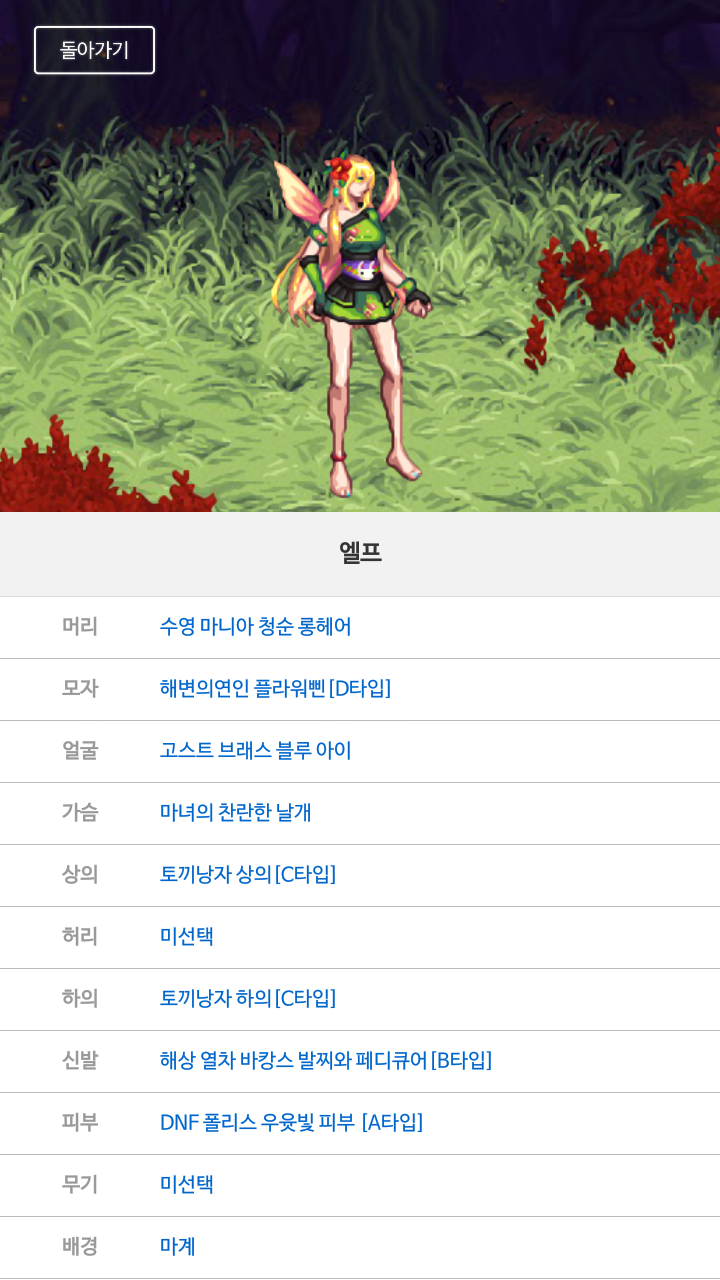This screenshot has width=720, height=1280.
Task: Open chest item 마녀의 찬란한 날개
Action: tap(235, 813)
